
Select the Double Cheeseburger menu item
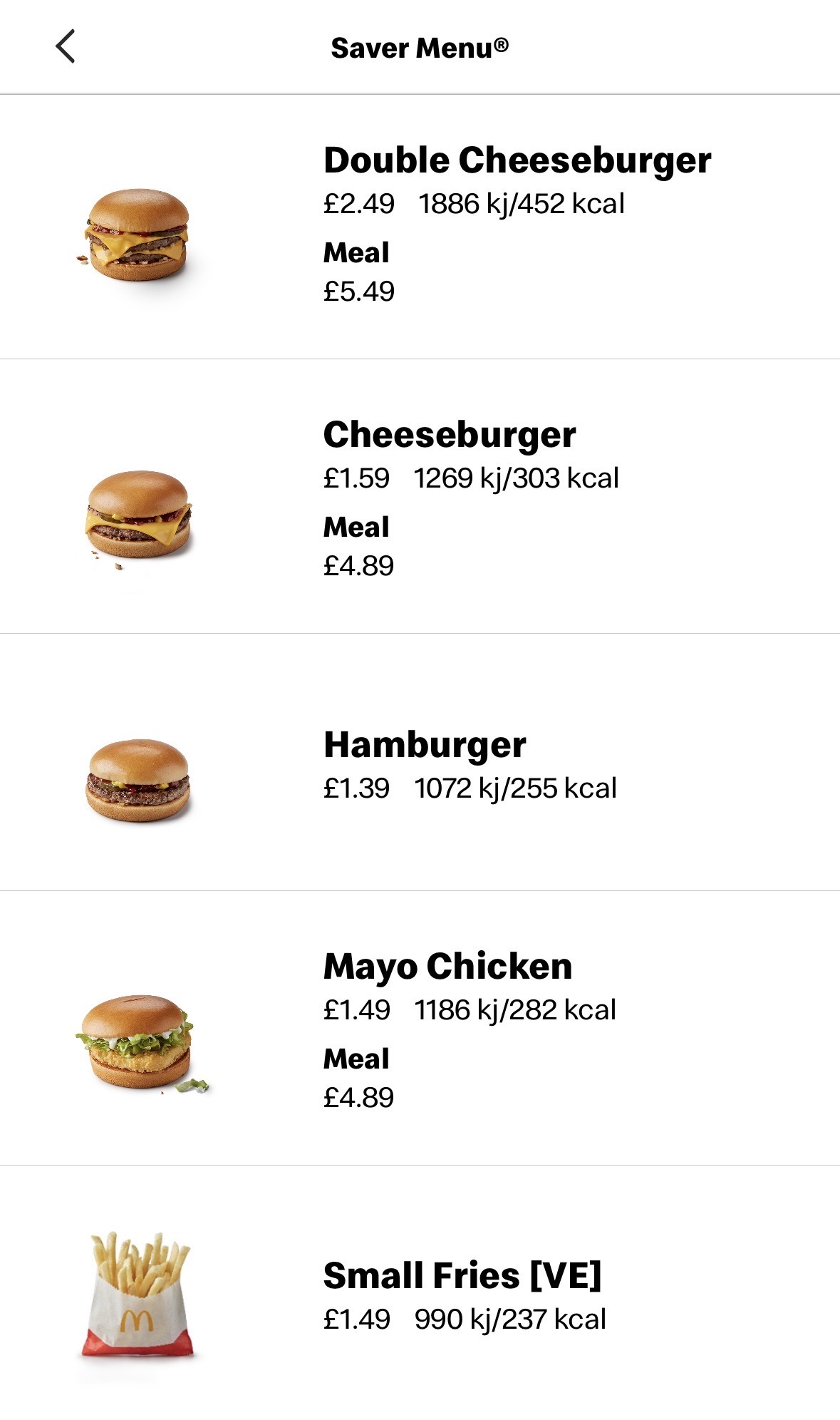(516, 160)
